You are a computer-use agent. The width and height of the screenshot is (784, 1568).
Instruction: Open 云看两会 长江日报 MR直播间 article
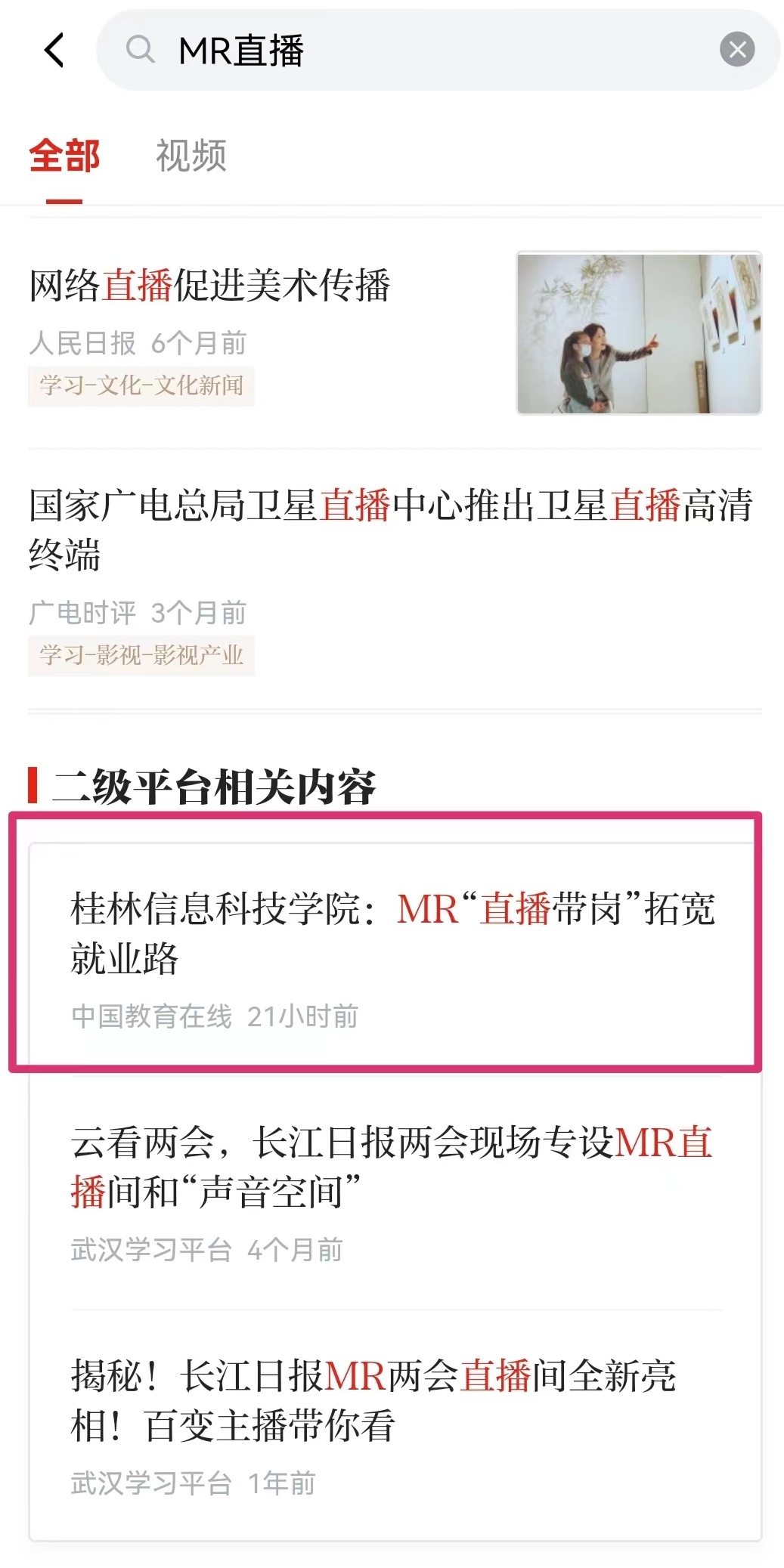(x=392, y=1167)
